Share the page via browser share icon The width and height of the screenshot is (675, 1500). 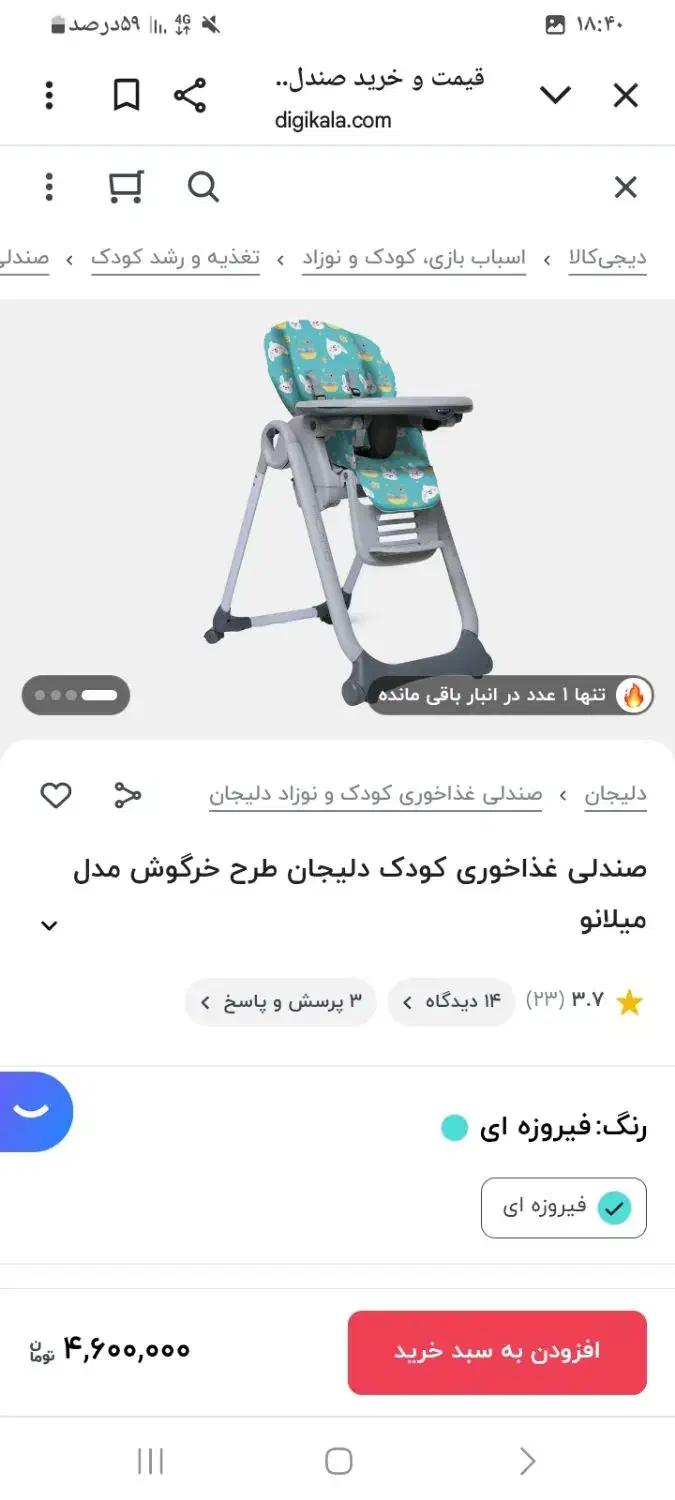190,96
